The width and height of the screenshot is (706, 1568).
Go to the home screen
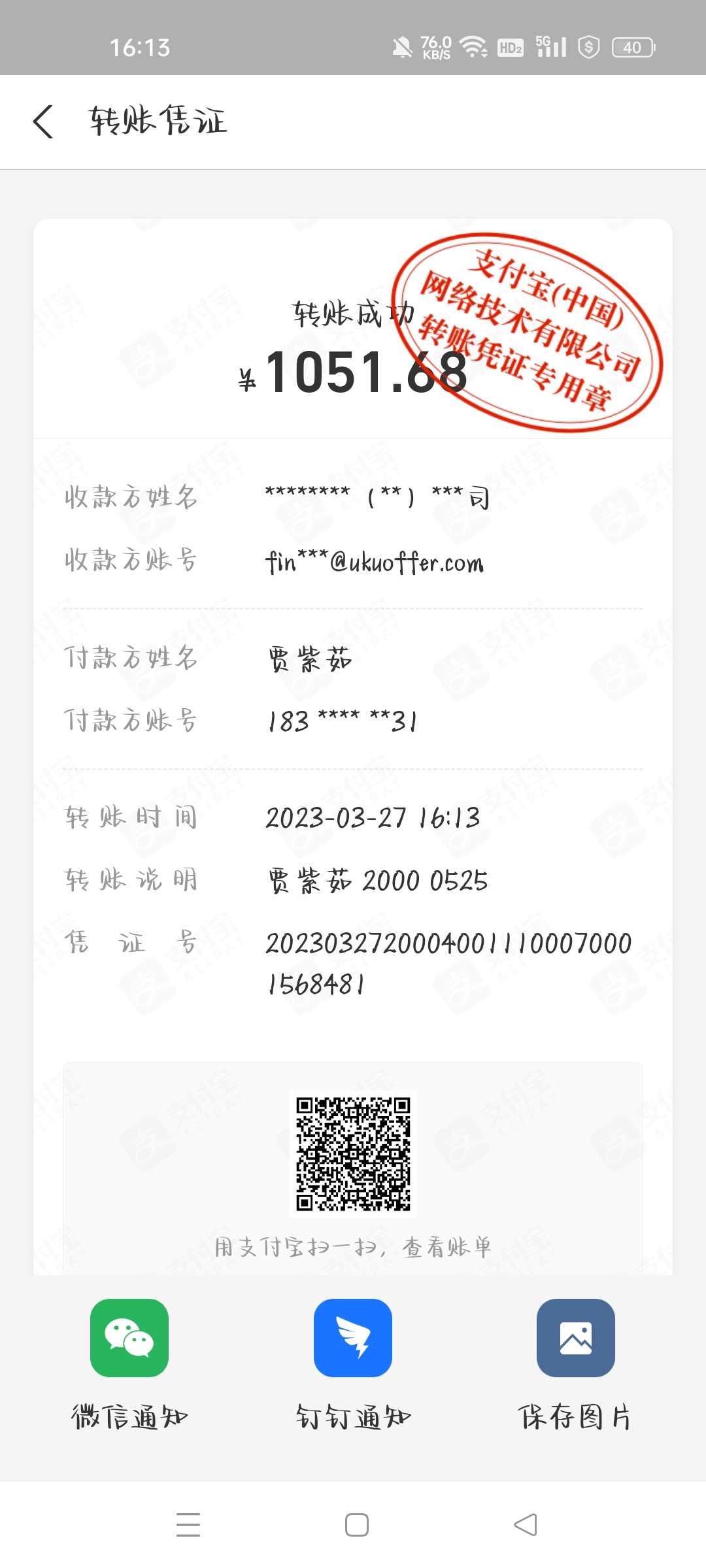click(x=356, y=1524)
